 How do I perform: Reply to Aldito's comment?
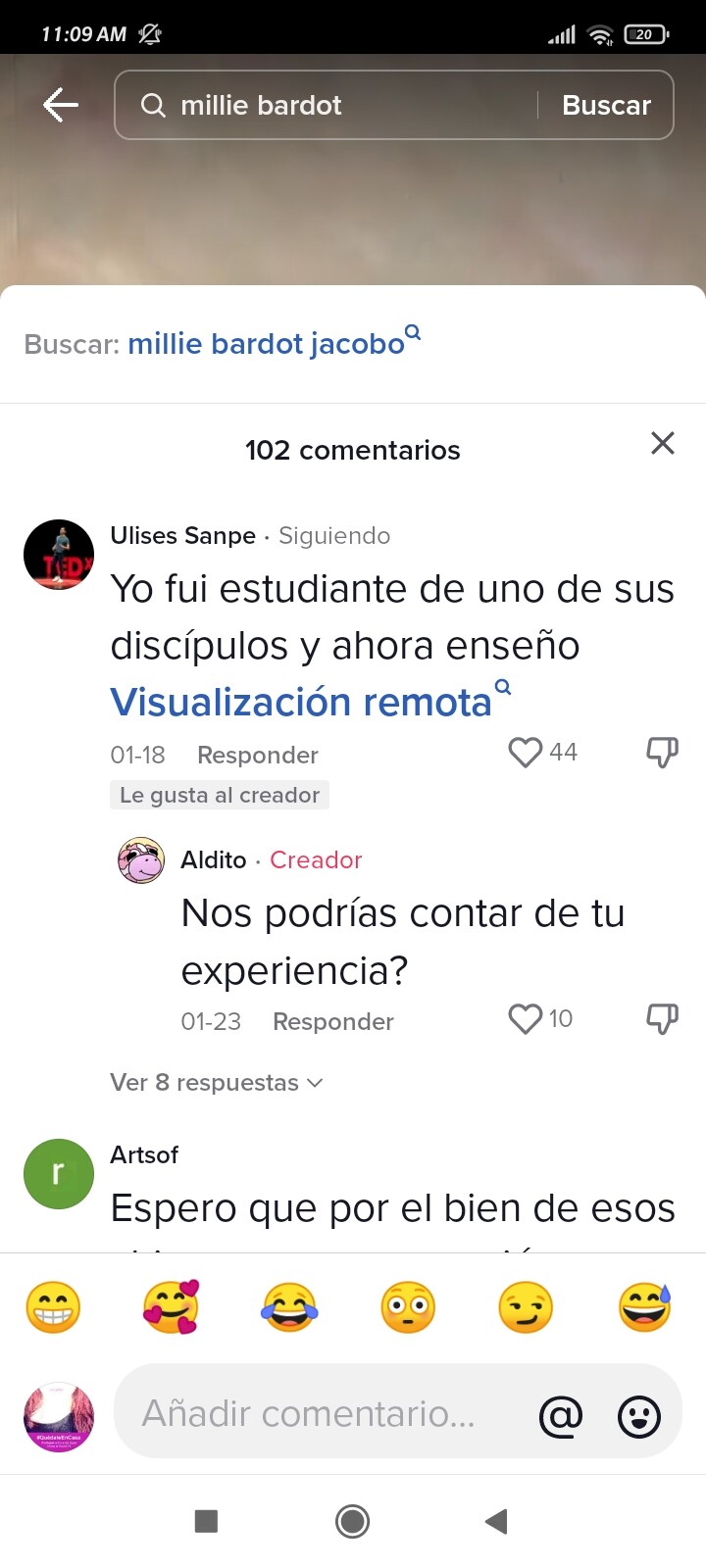(x=332, y=1021)
